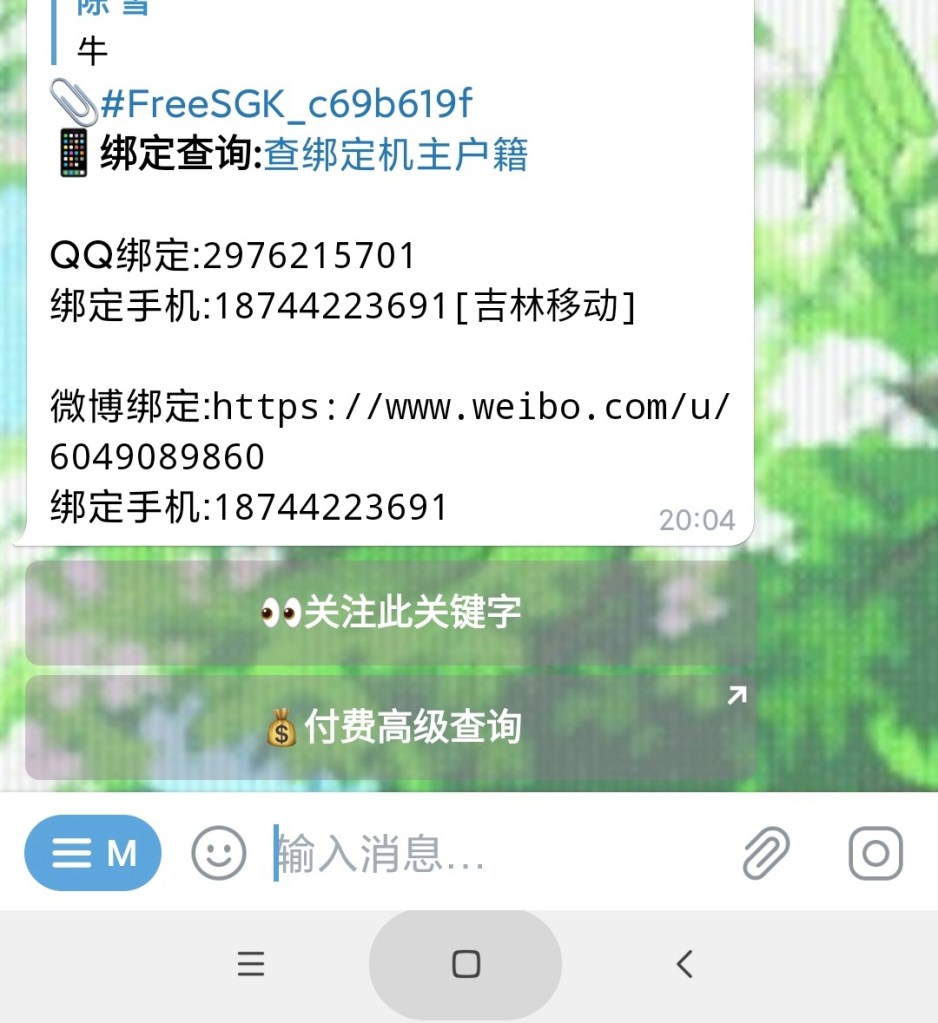Open the bot menu button
Screen dimensions: 938x1023
pos(93,853)
